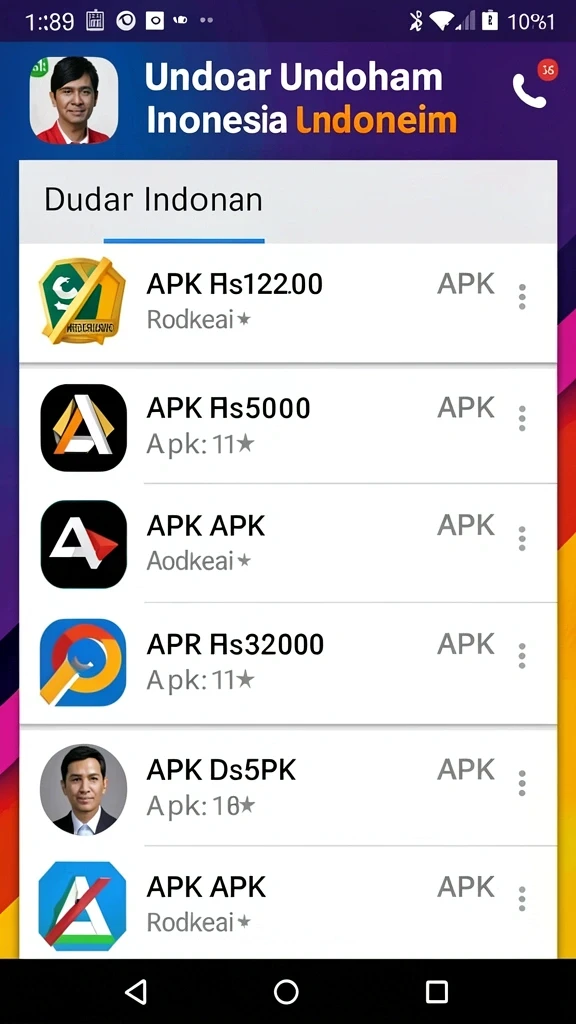
Task: Go to the home screen
Action: 286,992
